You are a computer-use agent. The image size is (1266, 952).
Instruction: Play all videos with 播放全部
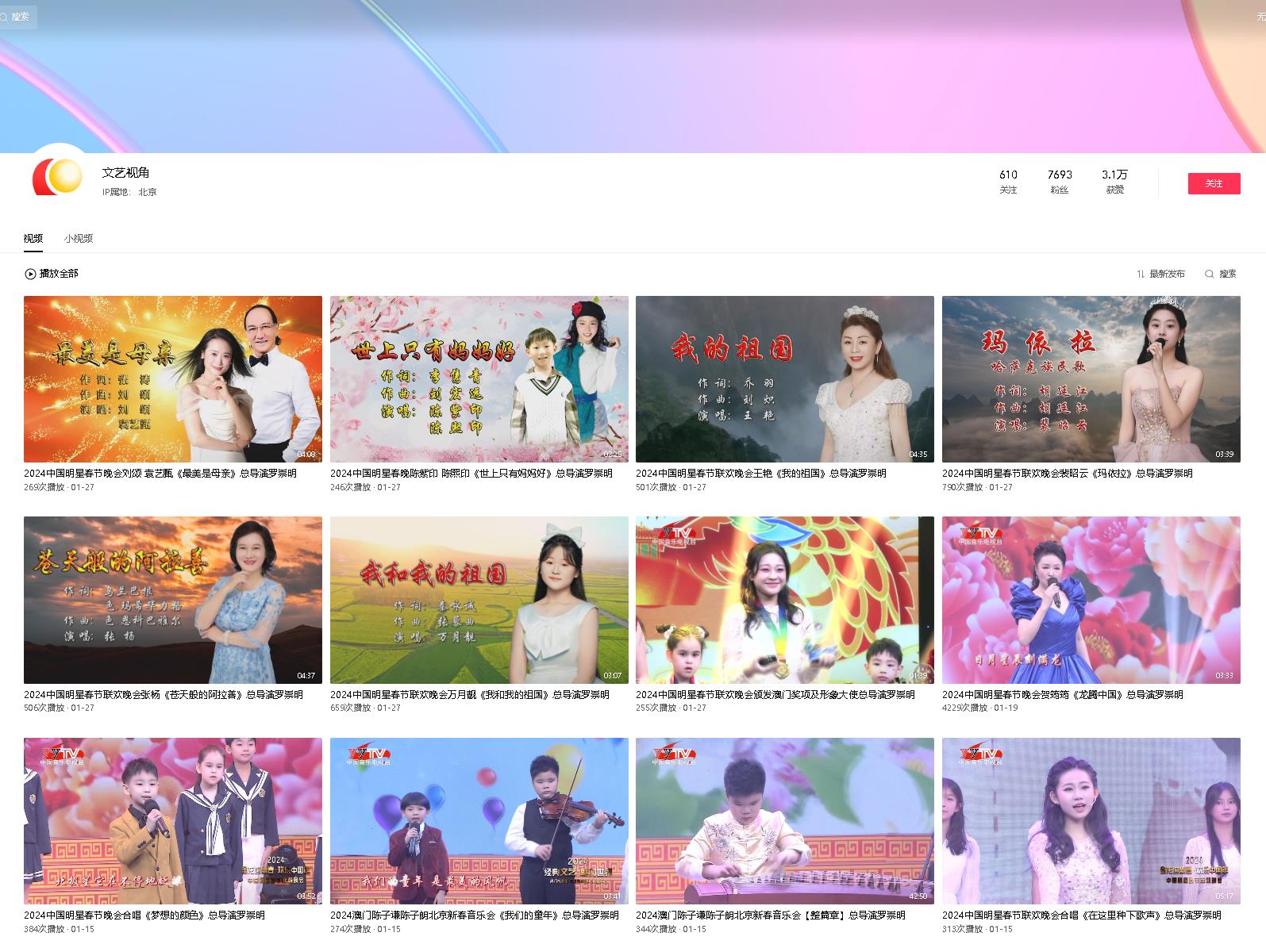pyautogui.click(x=52, y=274)
